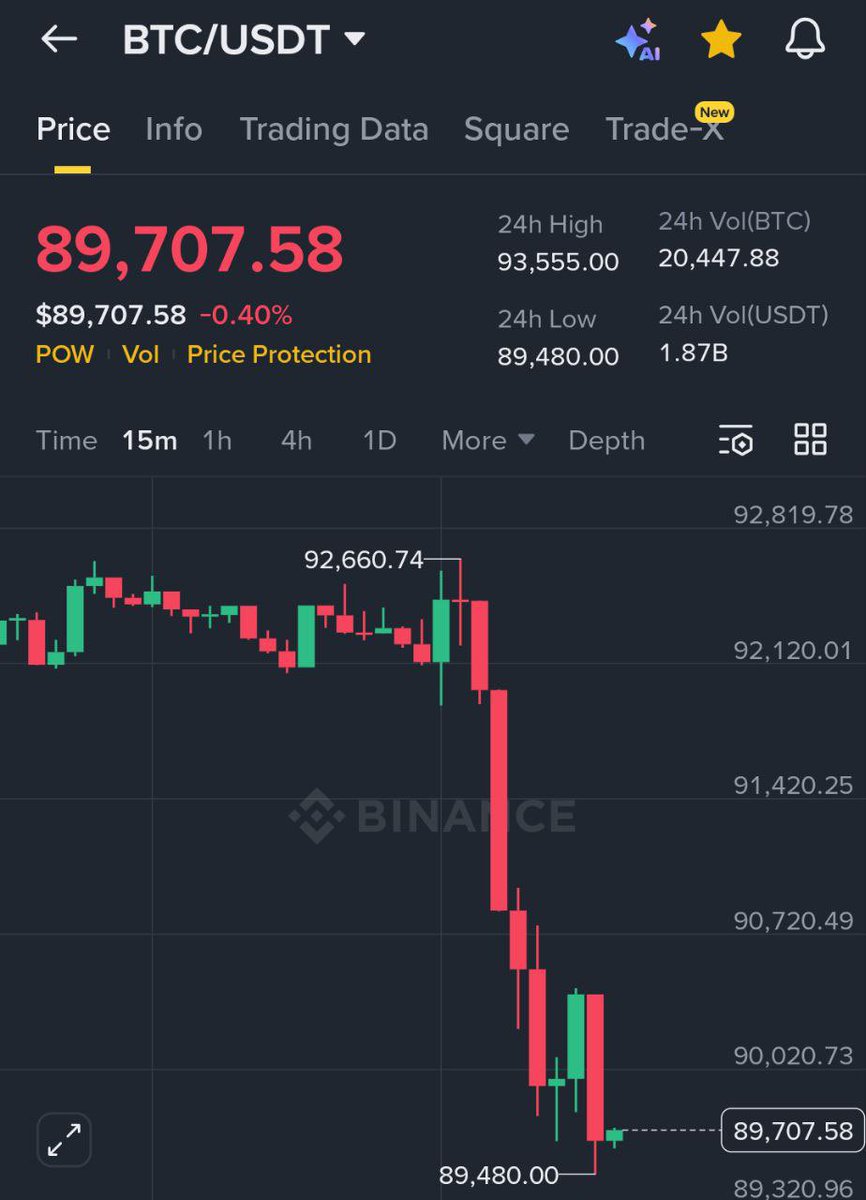Expand chart to full screen

click(x=64, y=1140)
